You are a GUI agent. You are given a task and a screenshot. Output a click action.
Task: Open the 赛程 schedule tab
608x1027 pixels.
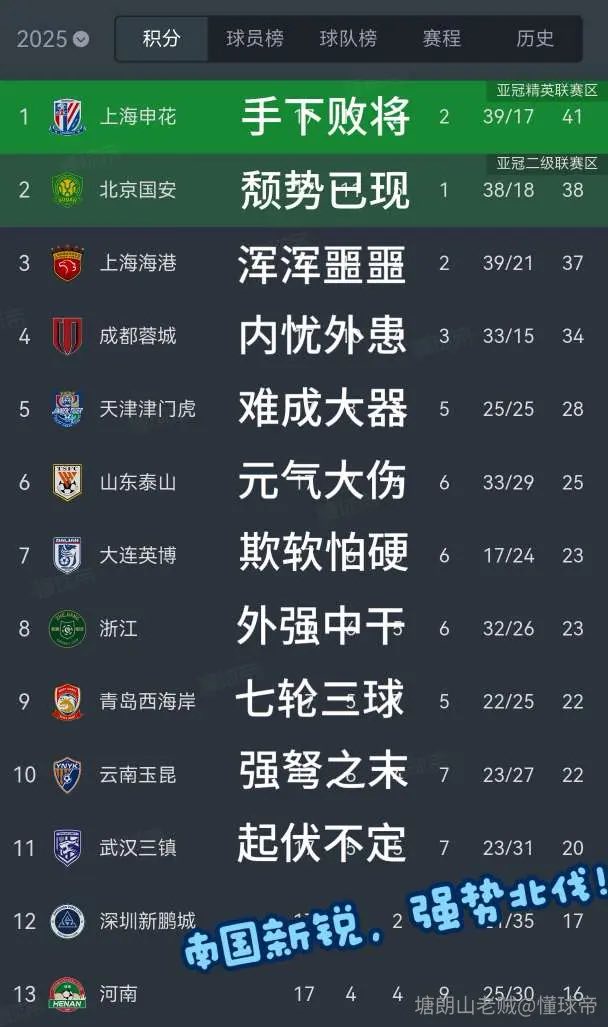point(442,39)
